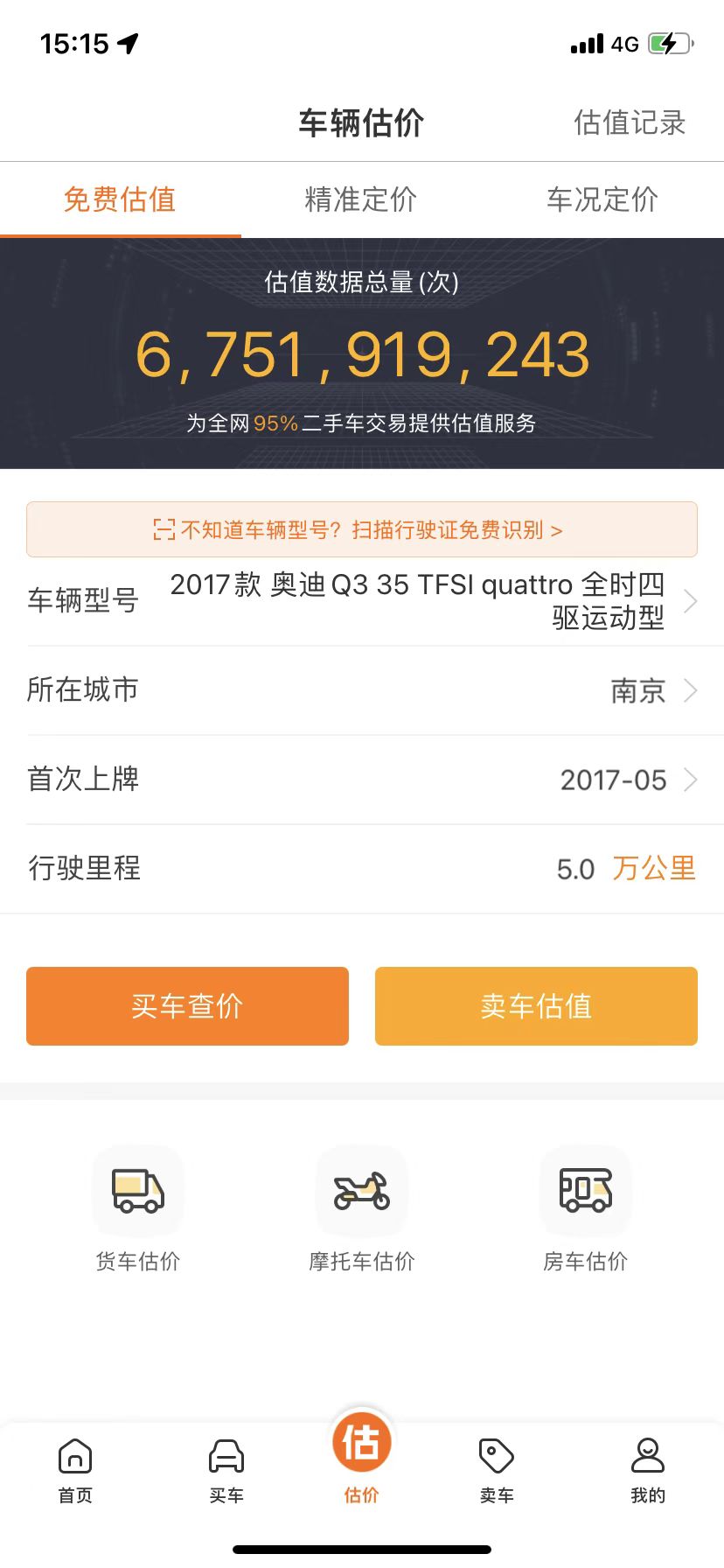
Task: Select the 免费估值 tab
Action: [120, 199]
